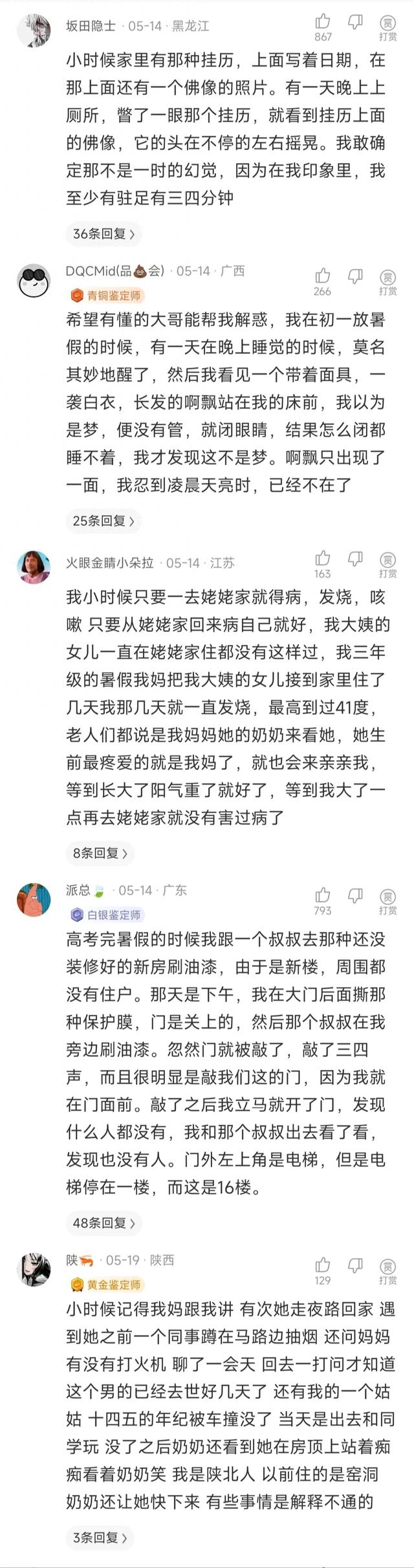Like 派总's comment with 793 likes
This screenshot has height=1568, width=414.
(323, 895)
